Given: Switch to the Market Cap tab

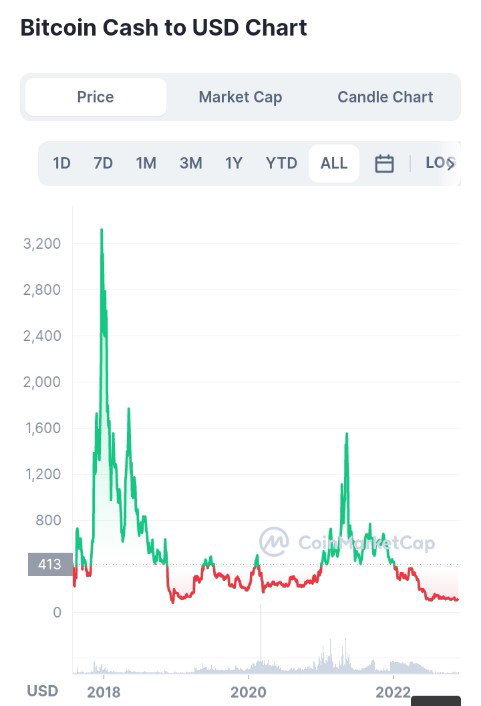Looking at the screenshot, I should (240, 97).
